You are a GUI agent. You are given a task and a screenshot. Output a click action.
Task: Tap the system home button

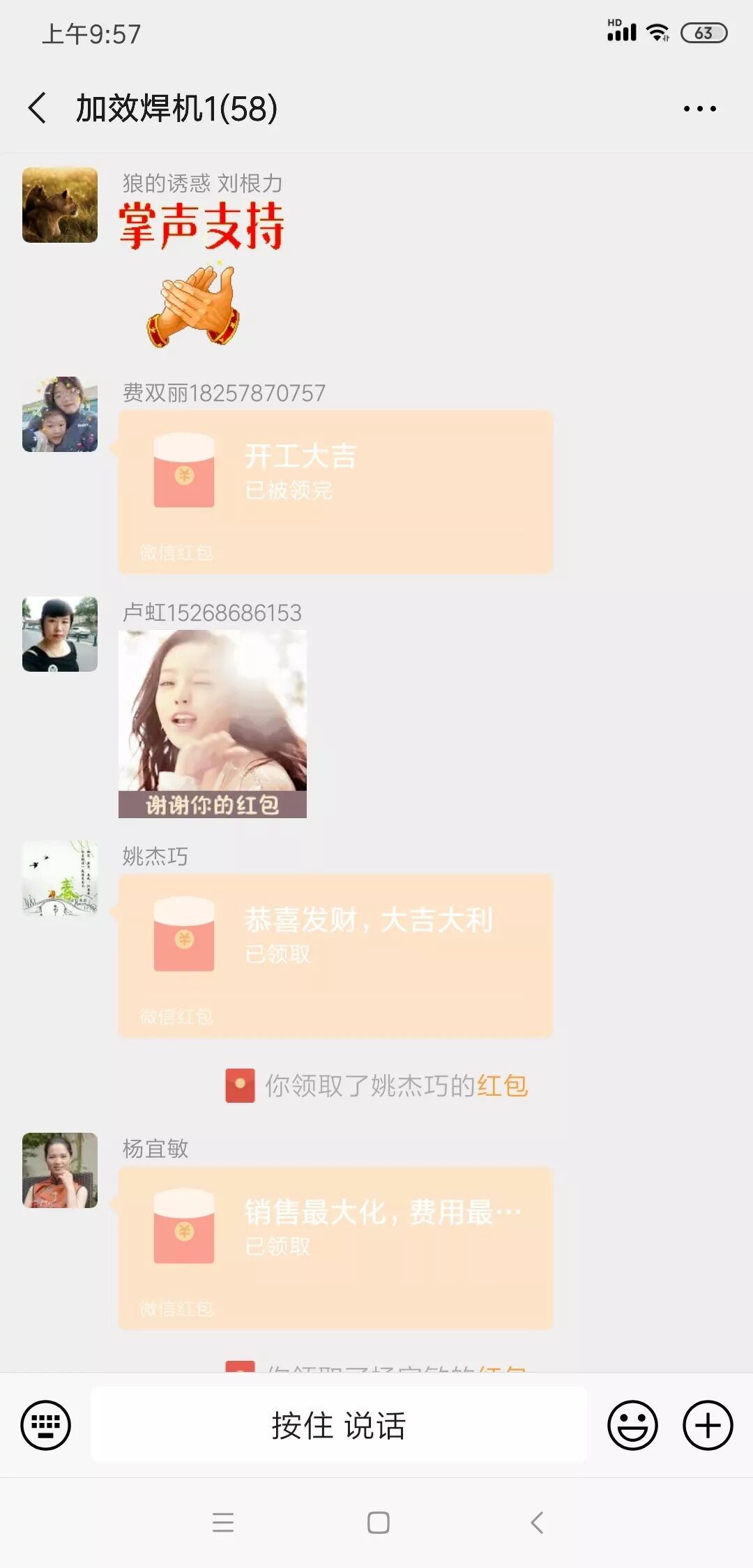click(378, 1522)
